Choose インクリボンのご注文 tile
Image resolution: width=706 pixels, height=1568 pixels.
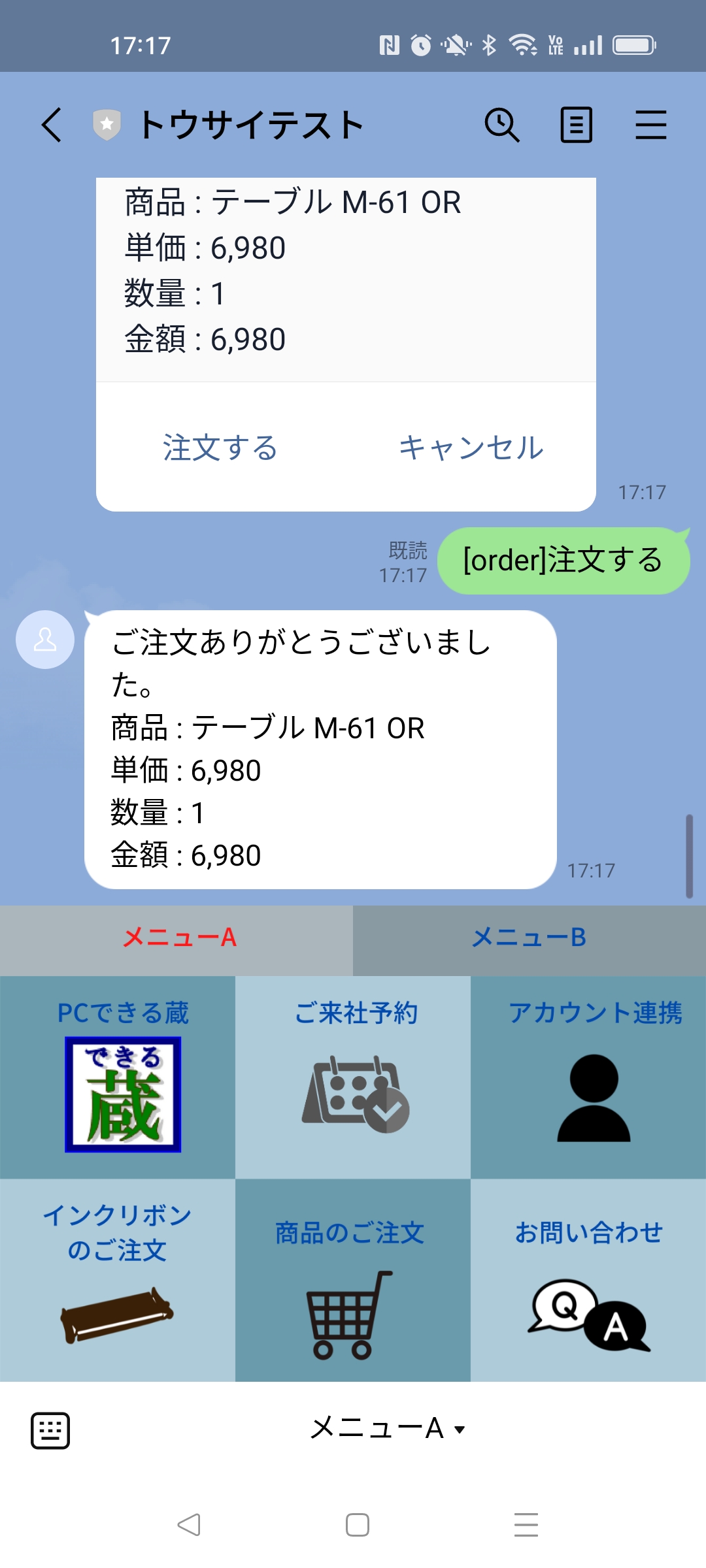(x=118, y=1281)
